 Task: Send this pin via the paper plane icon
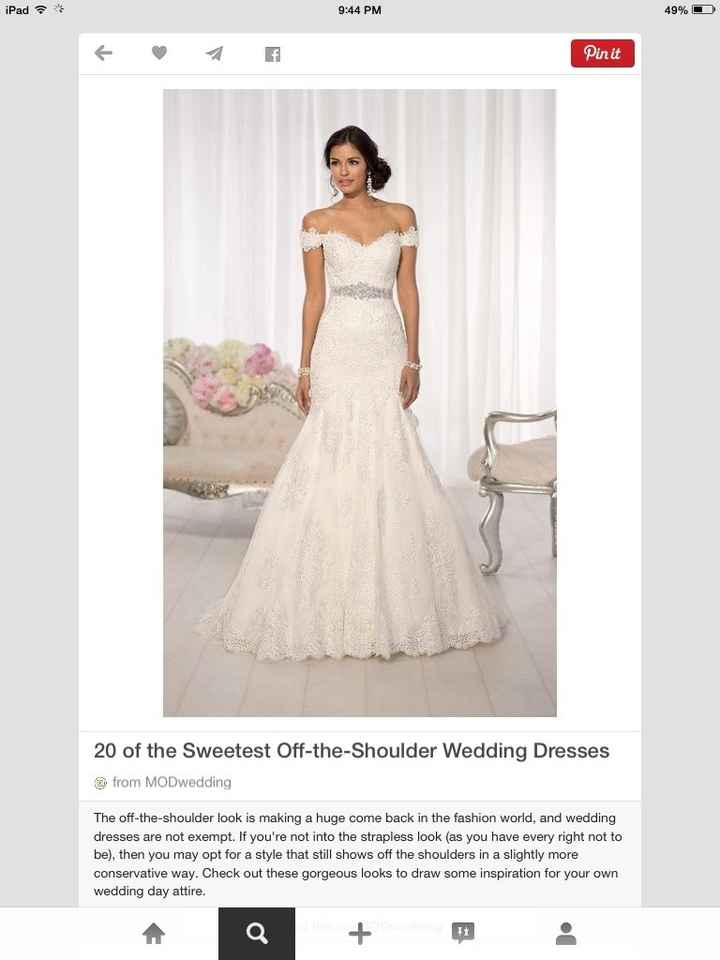[213, 53]
